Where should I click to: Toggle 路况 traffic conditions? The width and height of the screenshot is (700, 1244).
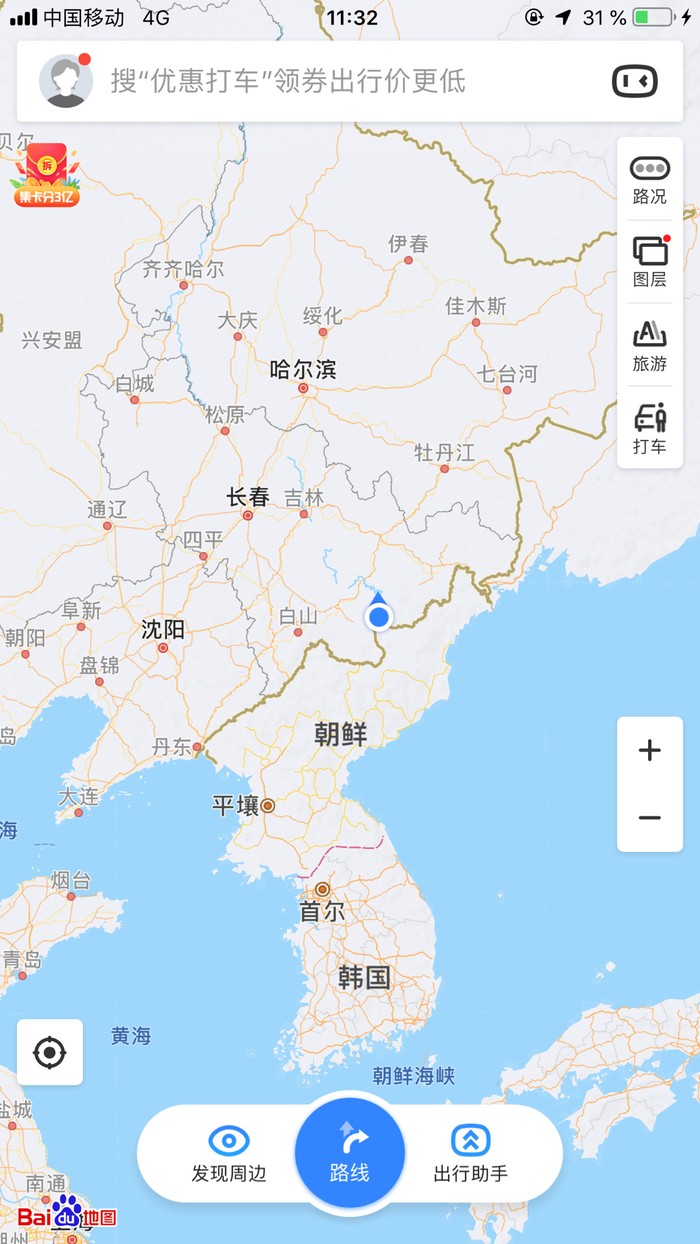[x=650, y=180]
